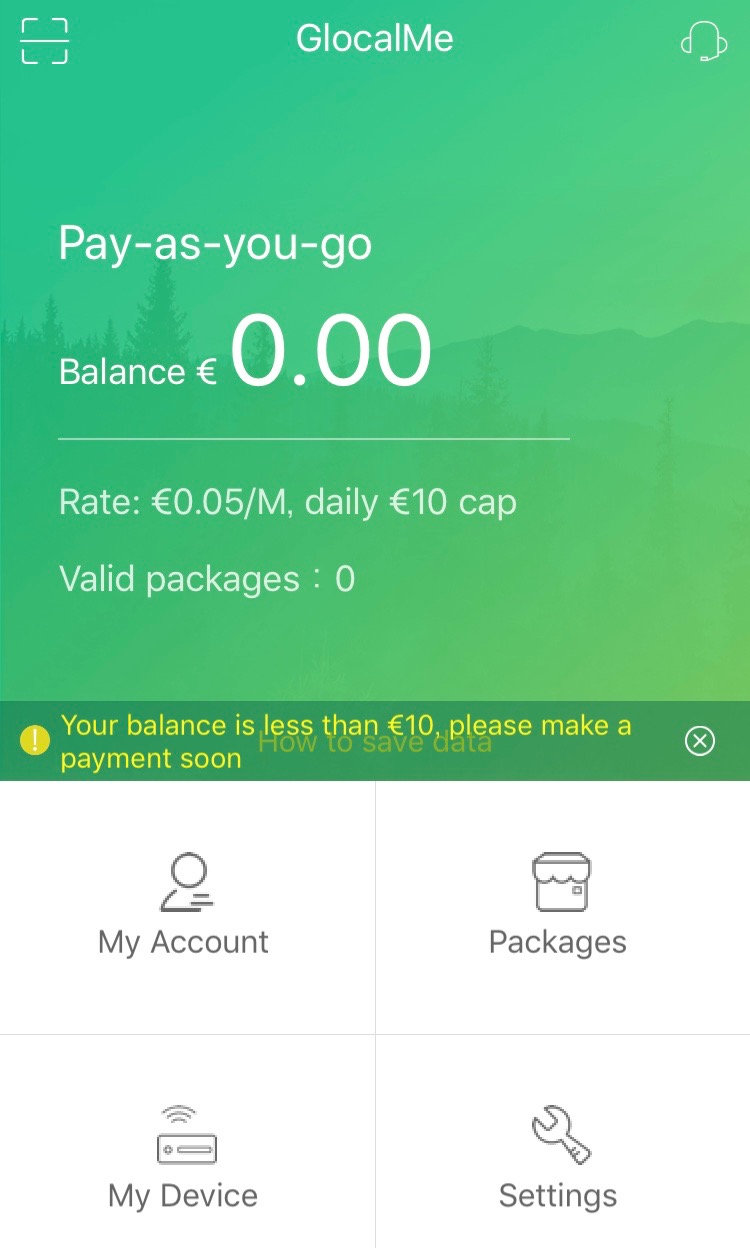This screenshot has width=750, height=1248.
Task: Go to Settings
Action: click(x=562, y=1142)
